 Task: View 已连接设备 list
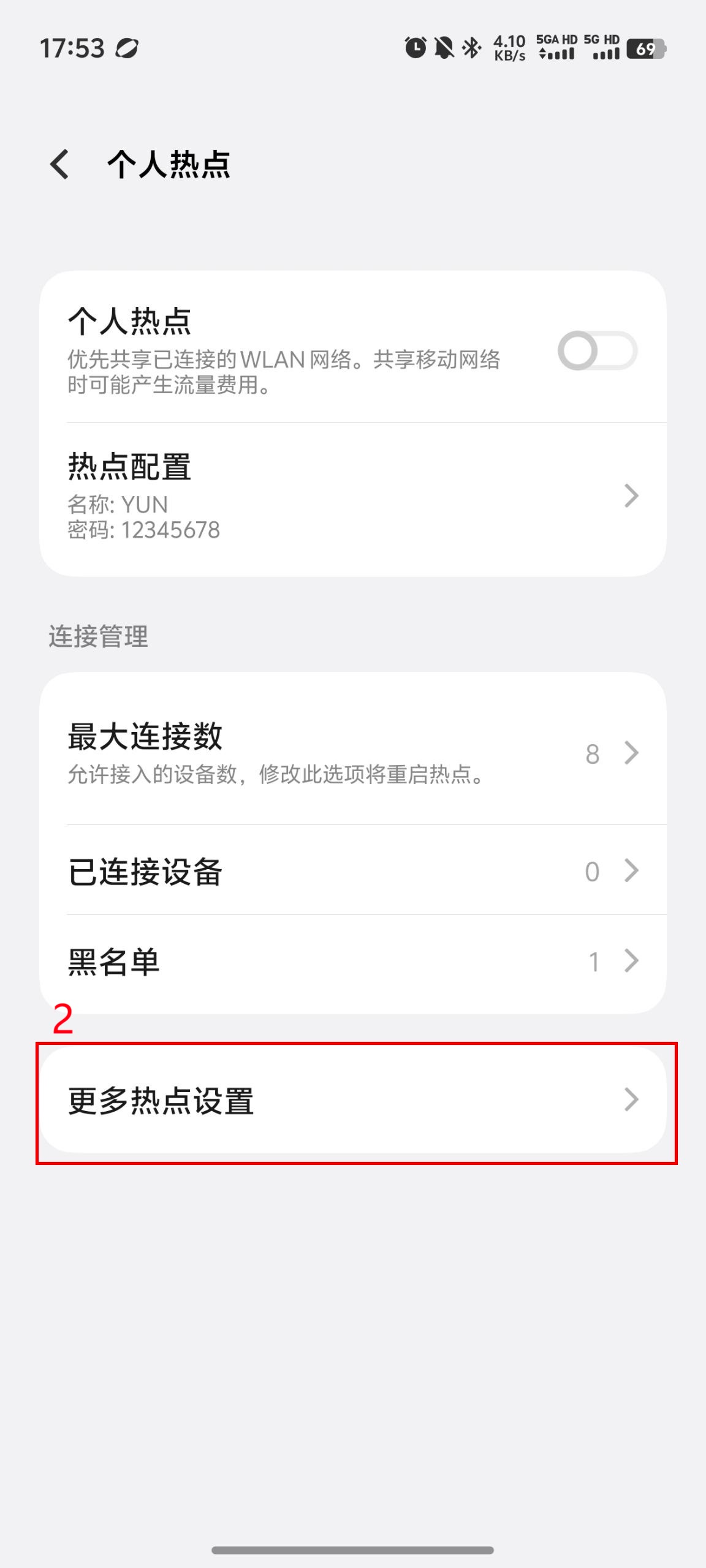pyautogui.click(x=353, y=871)
